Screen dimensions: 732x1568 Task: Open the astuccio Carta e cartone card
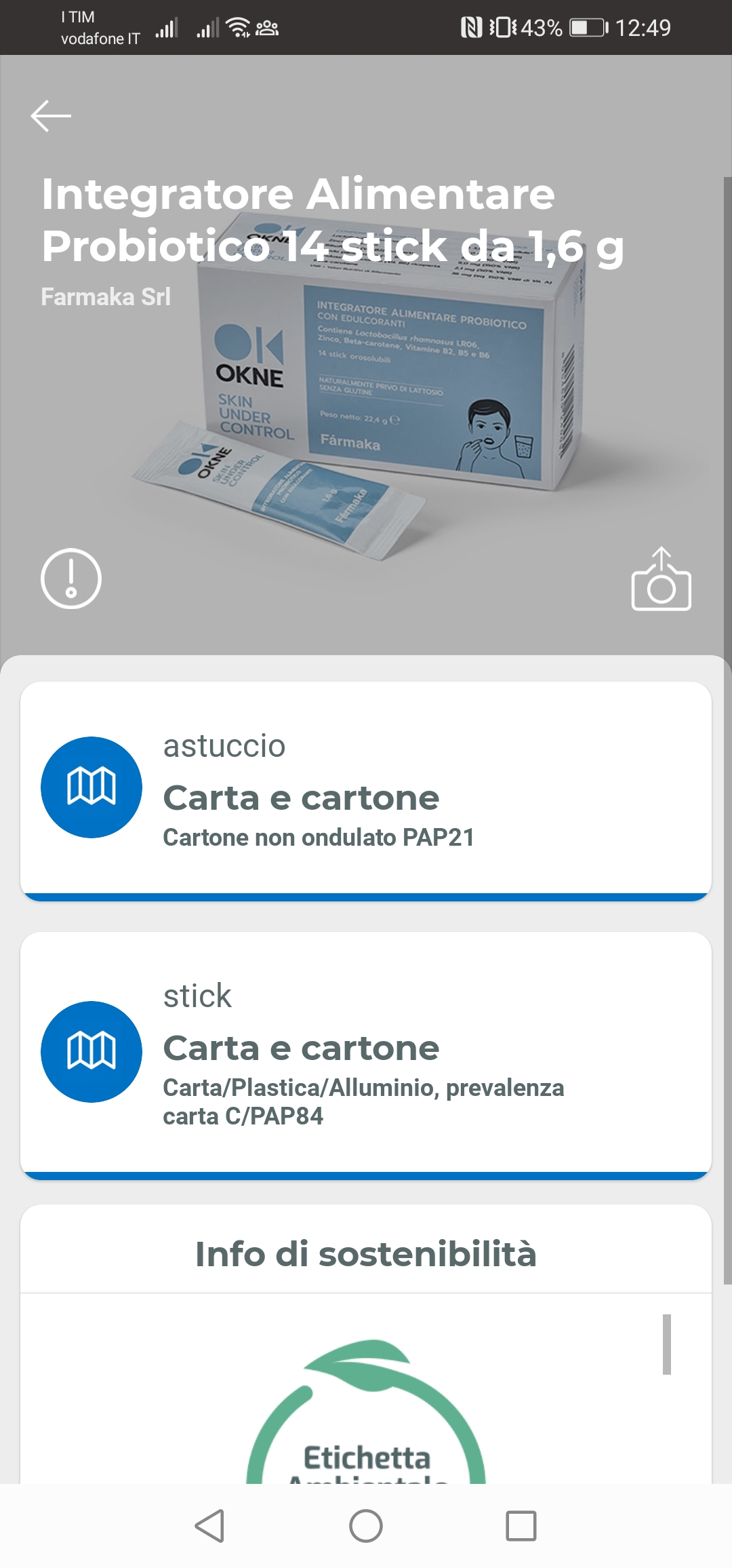click(366, 790)
